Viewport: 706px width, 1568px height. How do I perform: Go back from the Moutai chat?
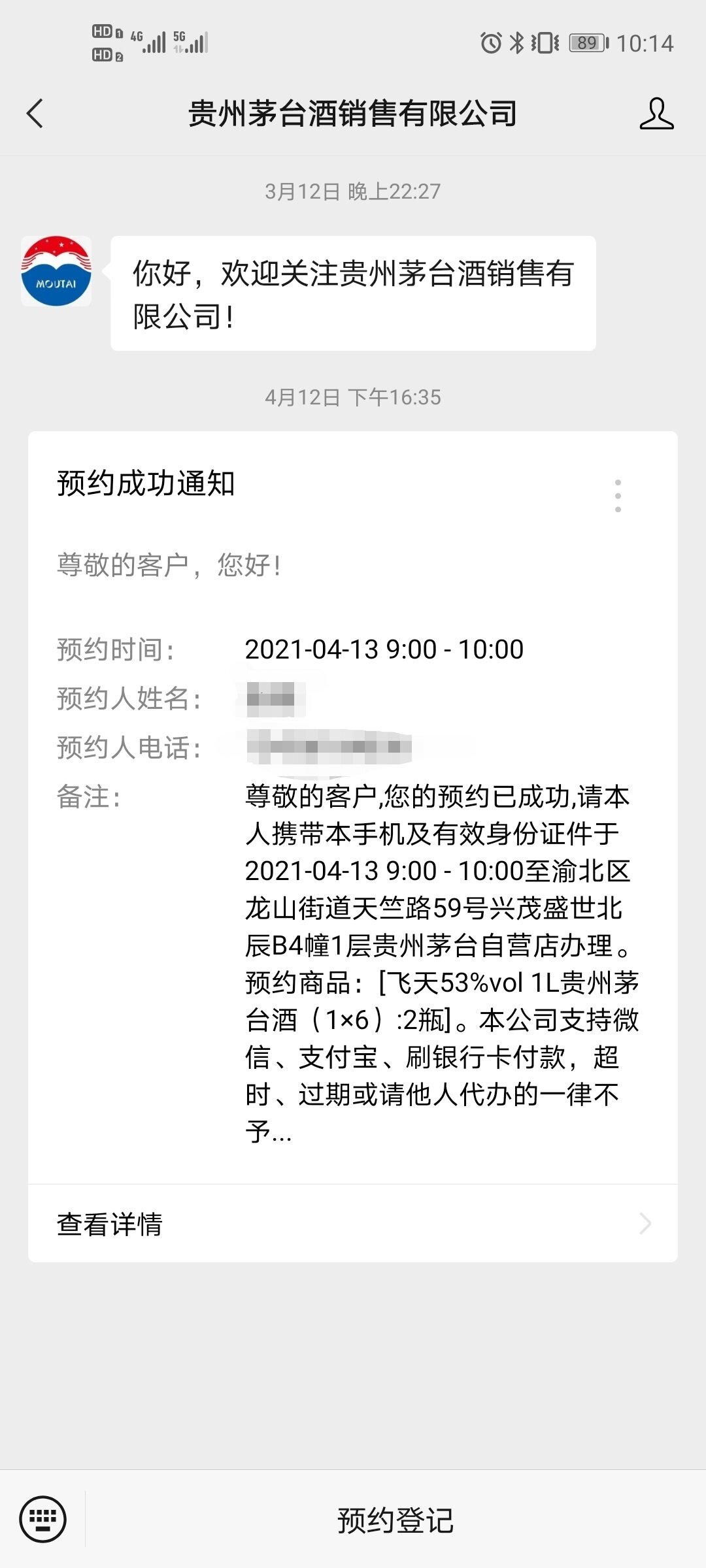coord(35,114)
